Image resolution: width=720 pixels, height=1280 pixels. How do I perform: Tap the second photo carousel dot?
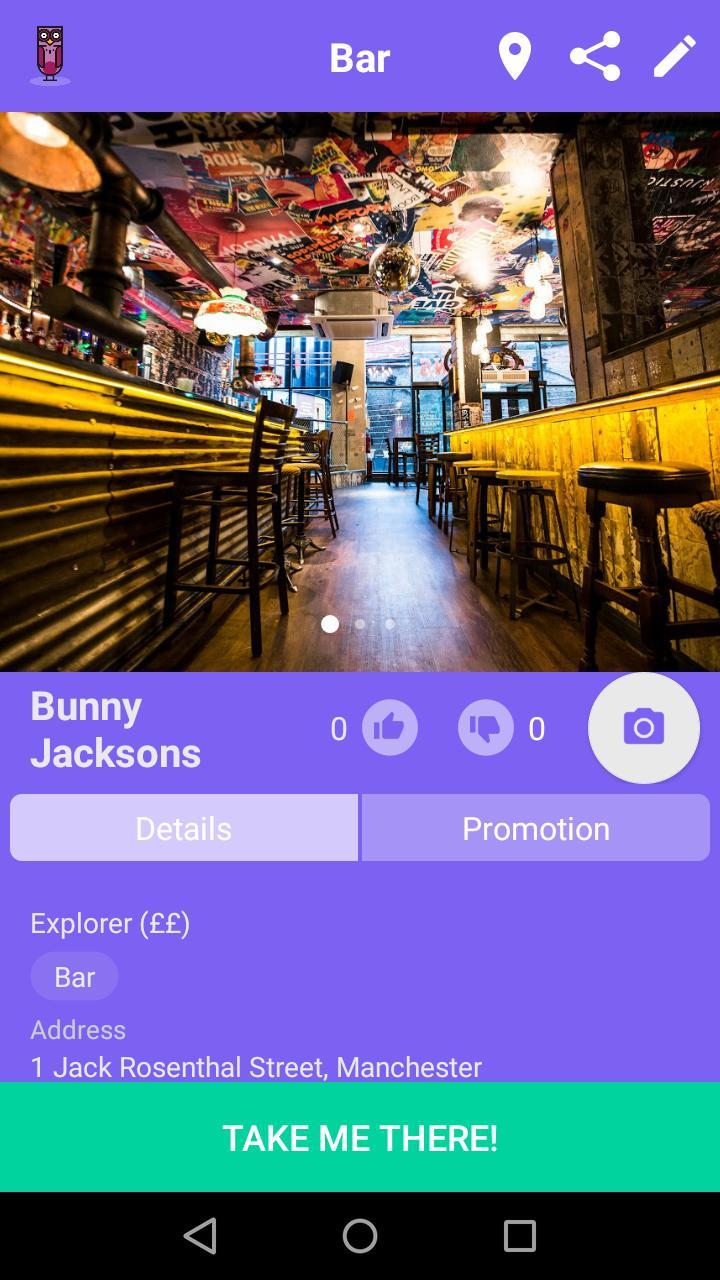point(360,624)
